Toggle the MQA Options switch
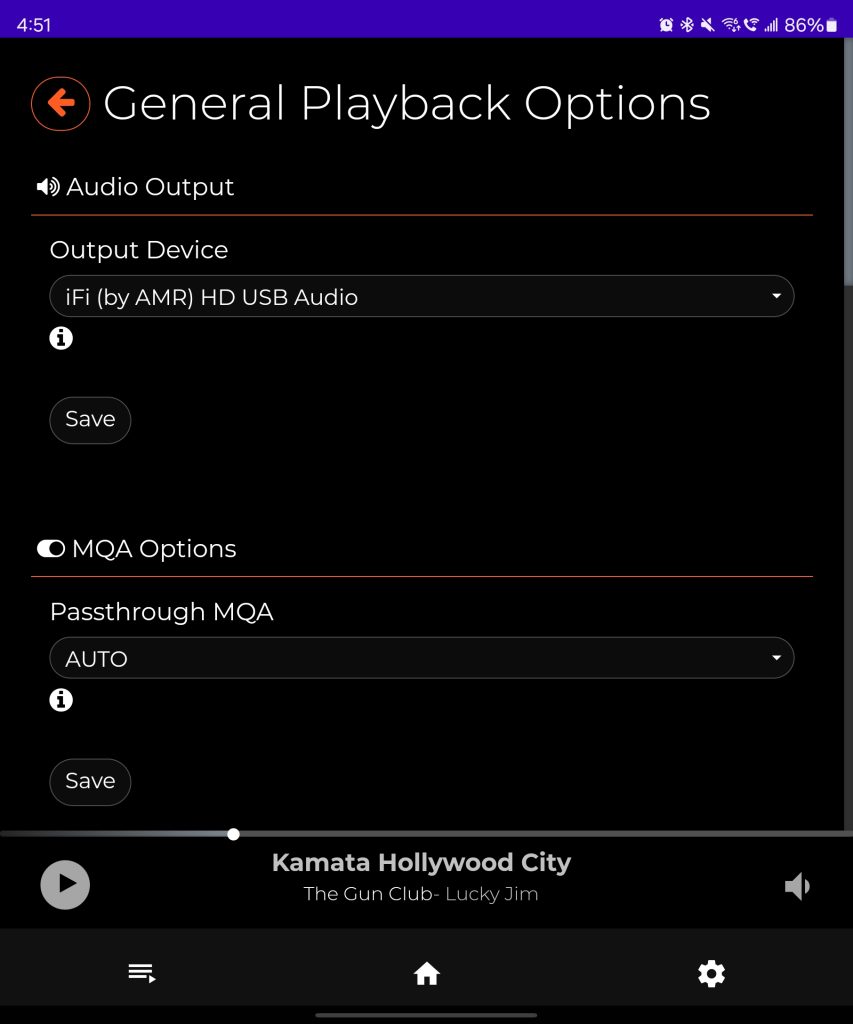 50,548
